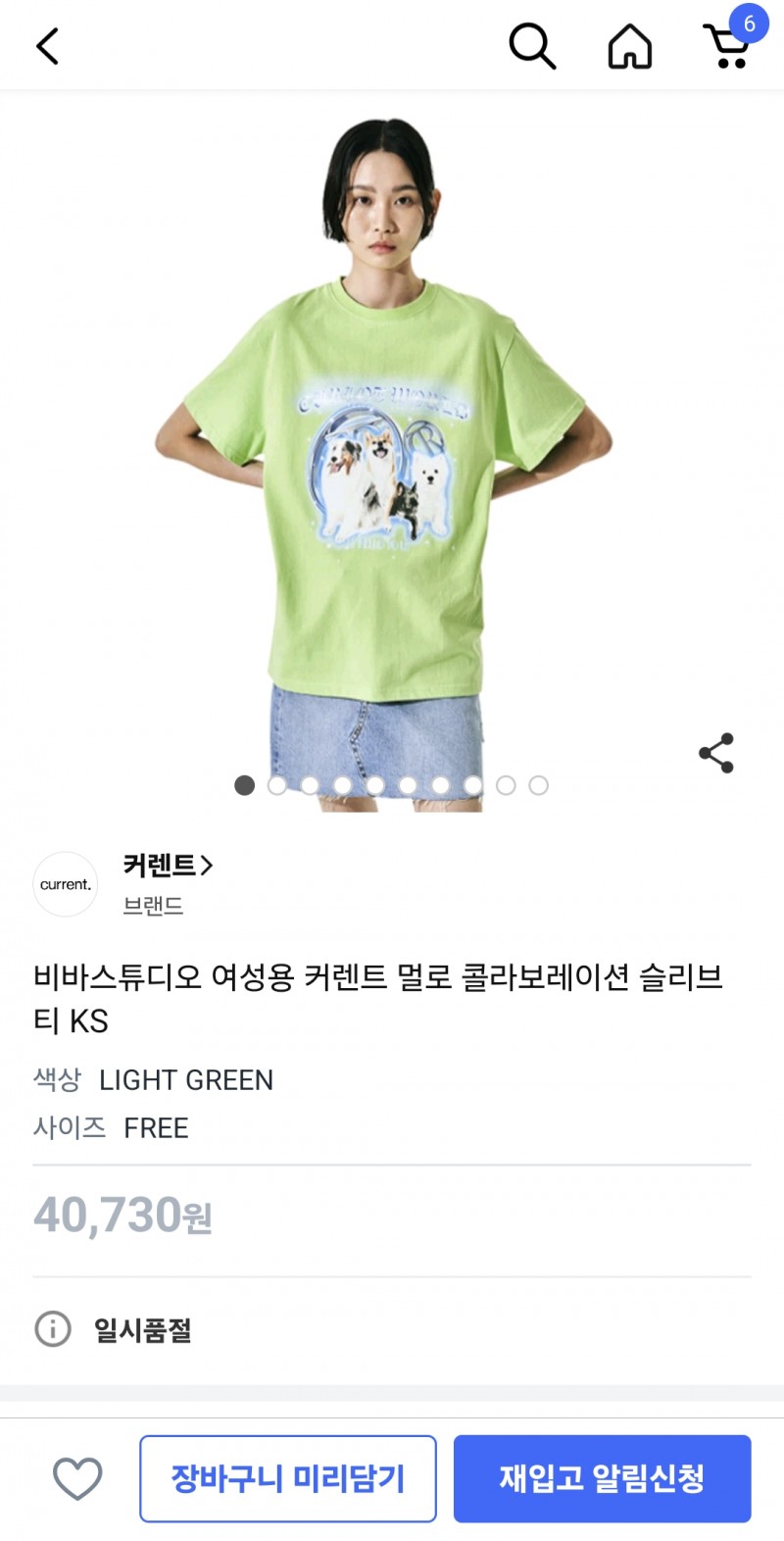Go back using the top-left arrow
Image resolution: width=784 pixels, height=1541 pixels.
[47, 45]
